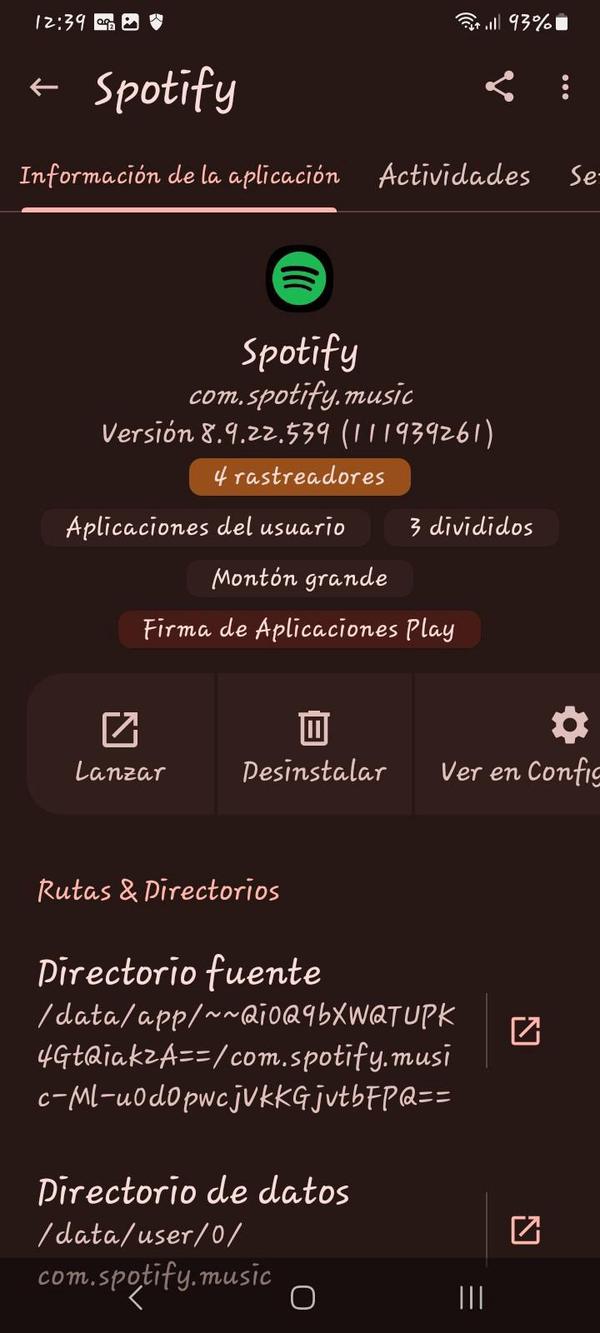Viewport: 600px width, 1333px height.
Task: Open the system recent apps view
Action: 470,1298
